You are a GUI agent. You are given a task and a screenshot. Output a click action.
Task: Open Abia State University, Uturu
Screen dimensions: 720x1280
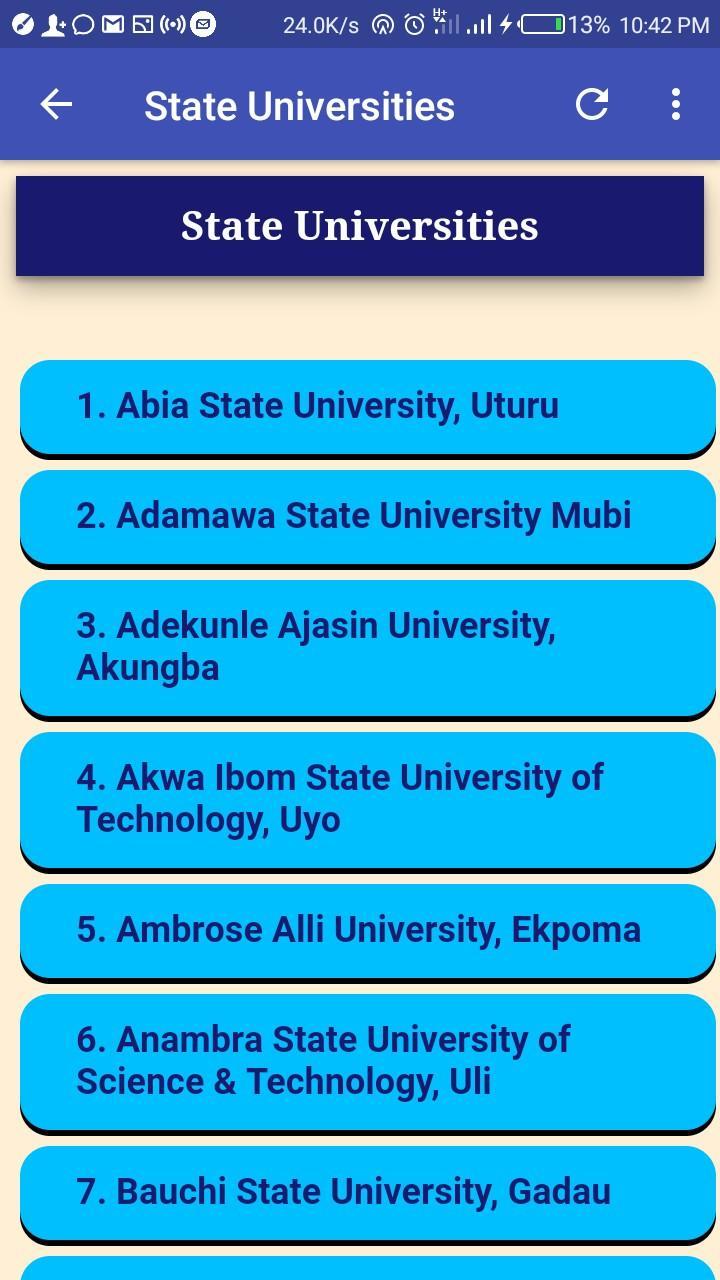coord(367,406)
